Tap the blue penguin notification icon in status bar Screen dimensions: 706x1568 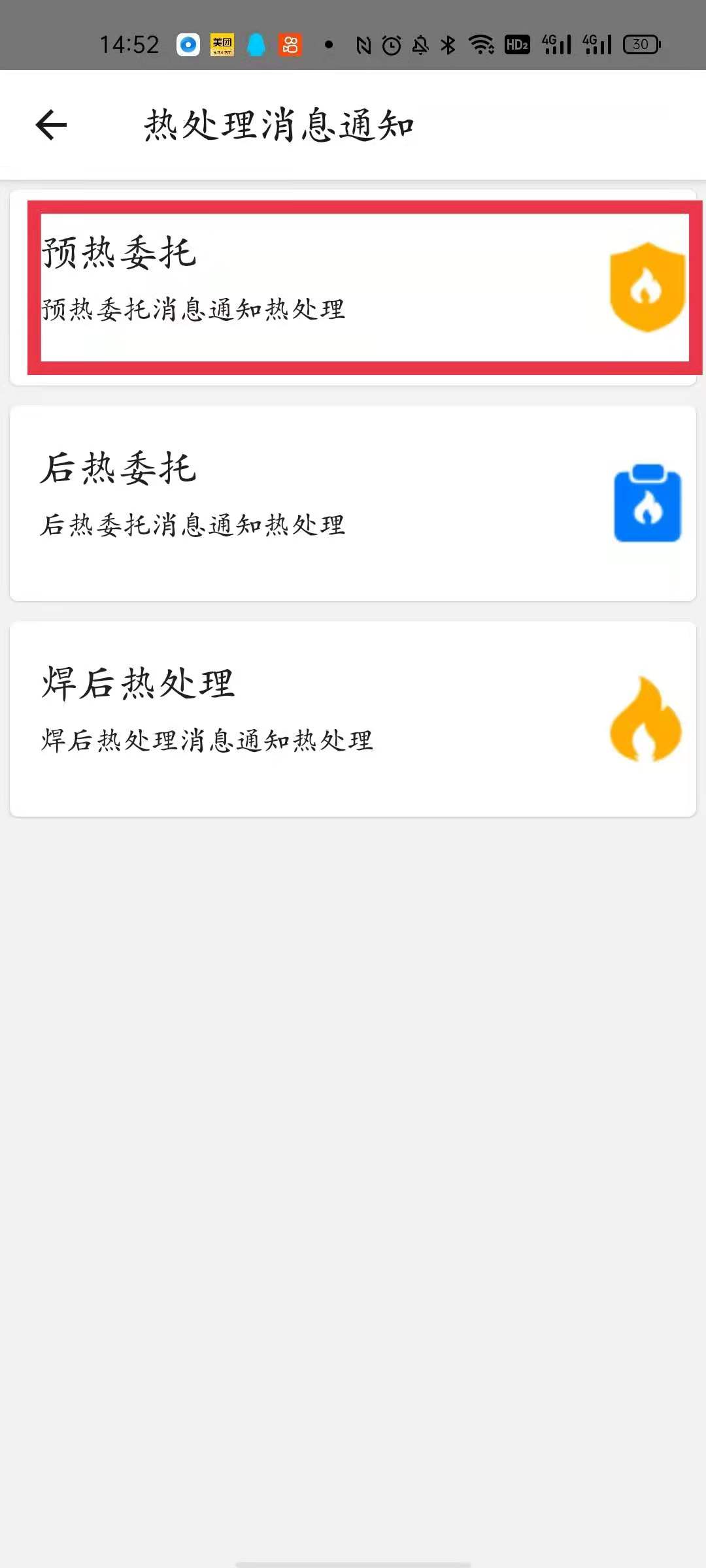point(256,44)
